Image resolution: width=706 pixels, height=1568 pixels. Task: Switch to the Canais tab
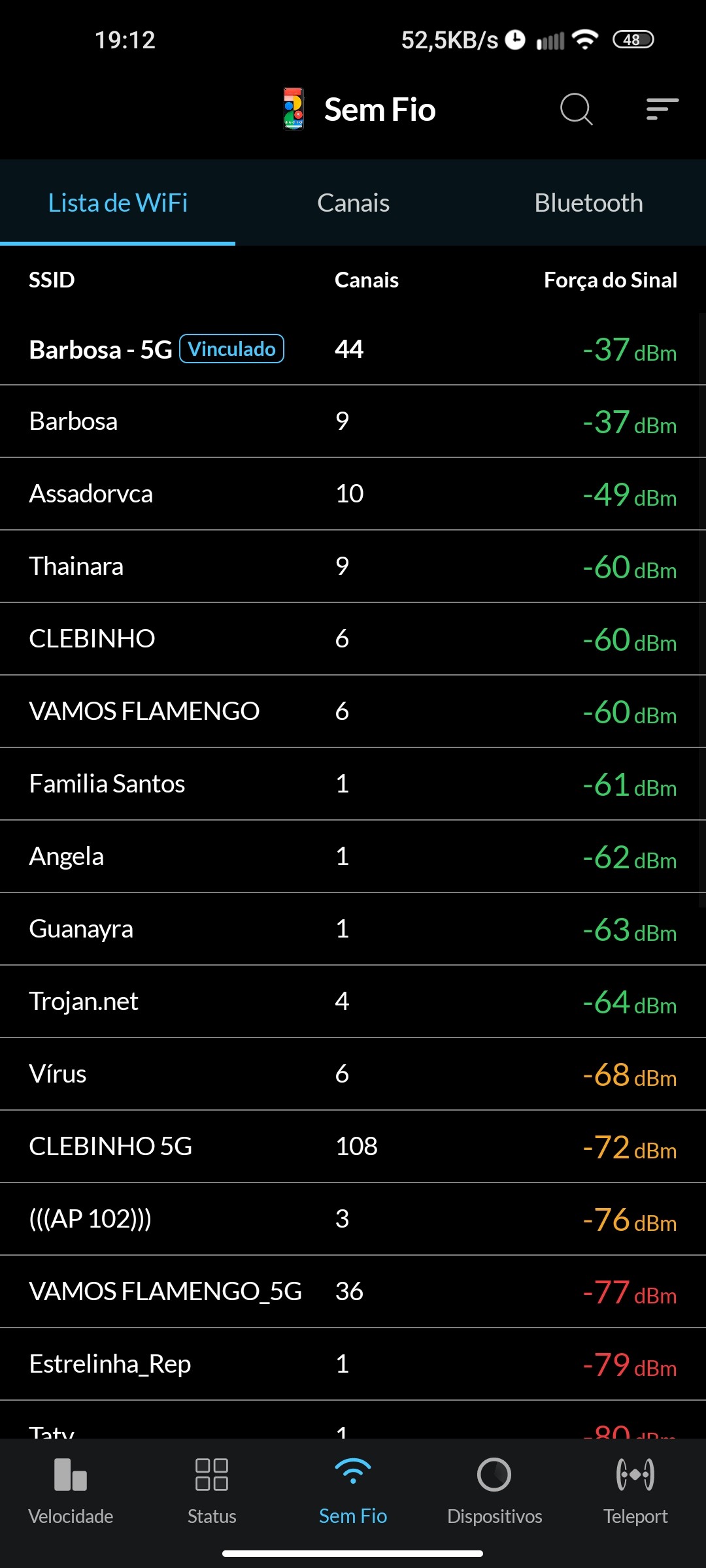pyautogui.click(x=353, y=203)
